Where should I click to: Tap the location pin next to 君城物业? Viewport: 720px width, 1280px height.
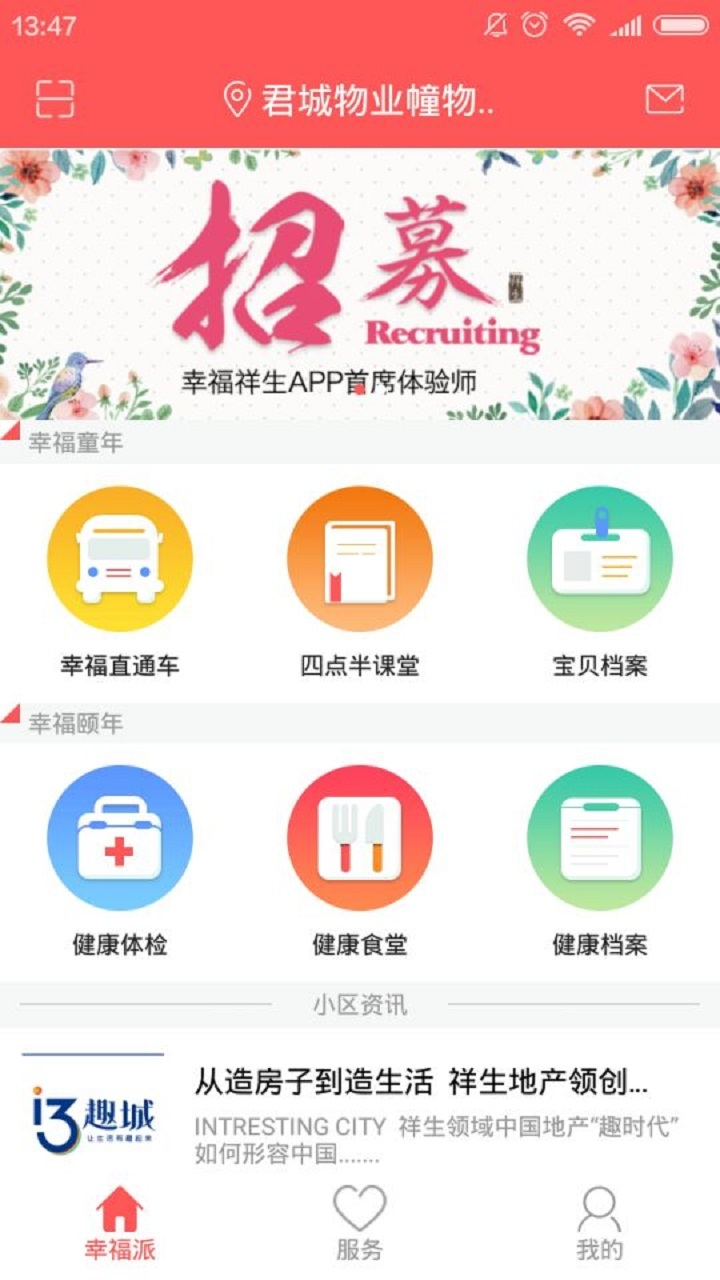click(237, 98)
